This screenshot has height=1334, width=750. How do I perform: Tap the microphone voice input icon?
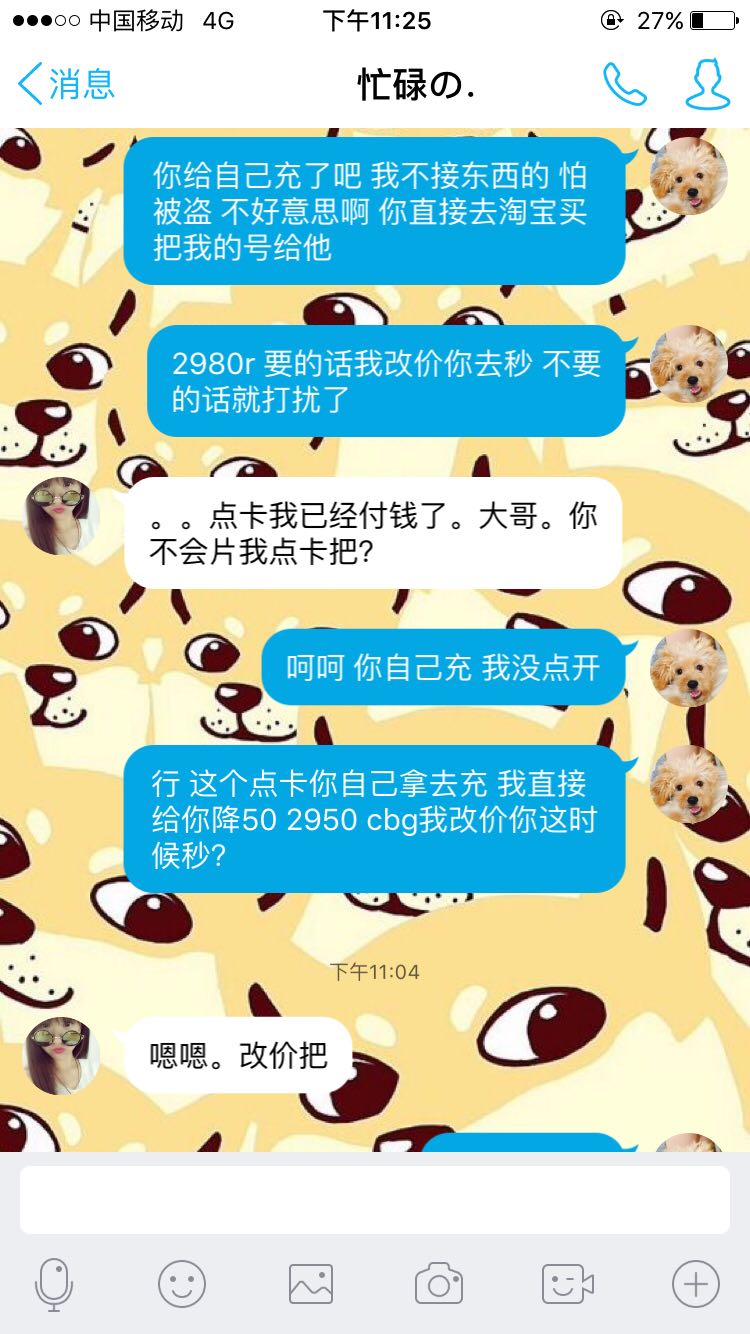(x=54, y=1284)
